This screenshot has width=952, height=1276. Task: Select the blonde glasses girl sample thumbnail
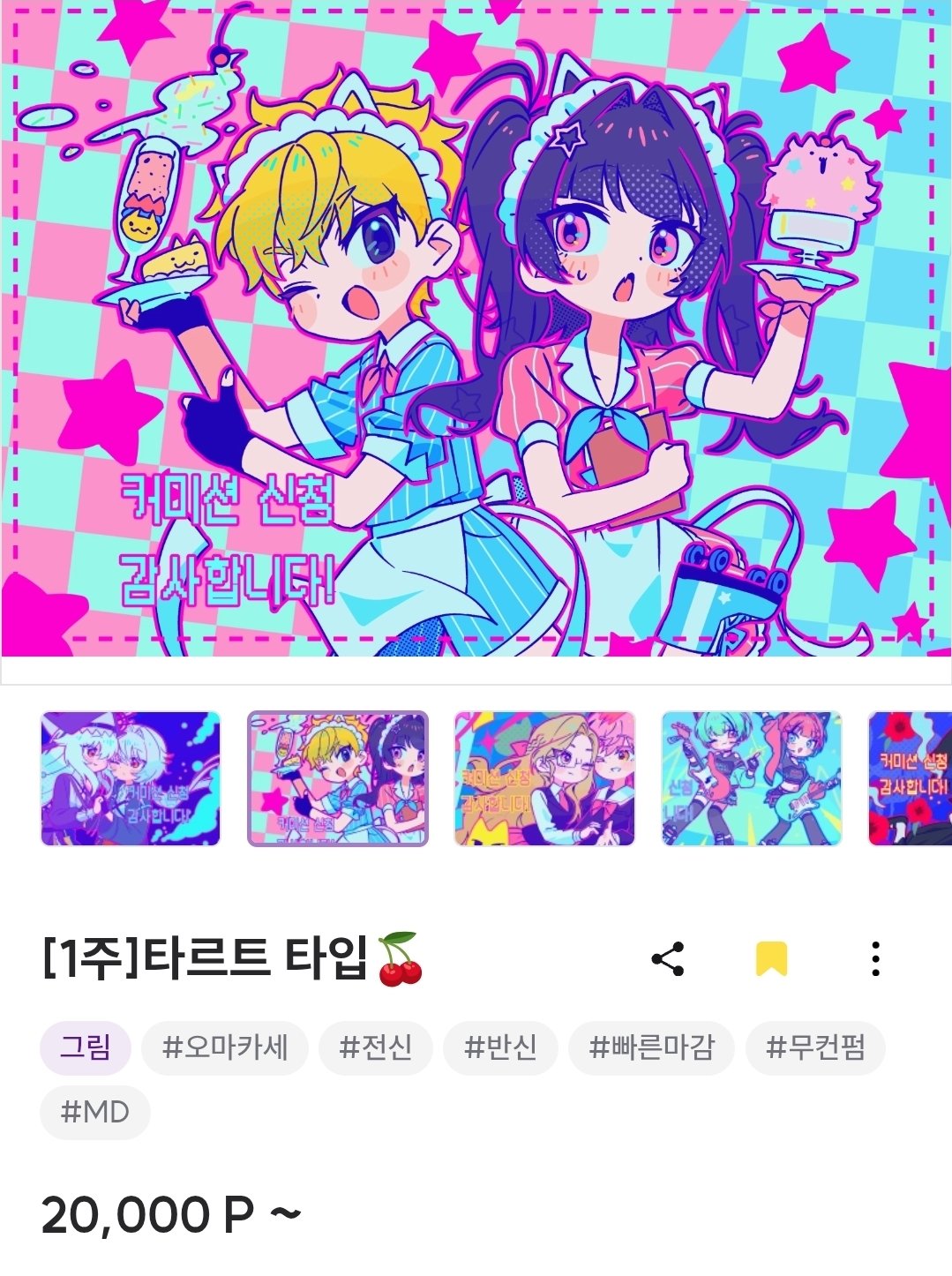(544, 778)
